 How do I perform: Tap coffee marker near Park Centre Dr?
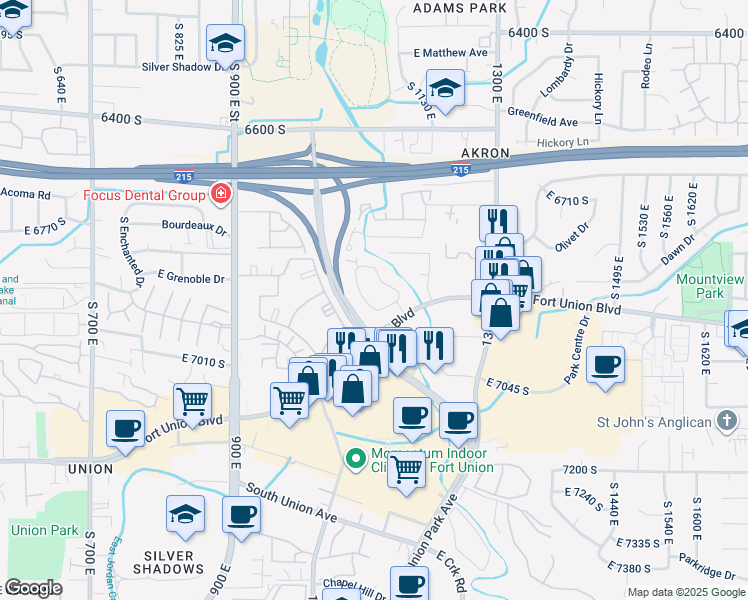[605, 366]
